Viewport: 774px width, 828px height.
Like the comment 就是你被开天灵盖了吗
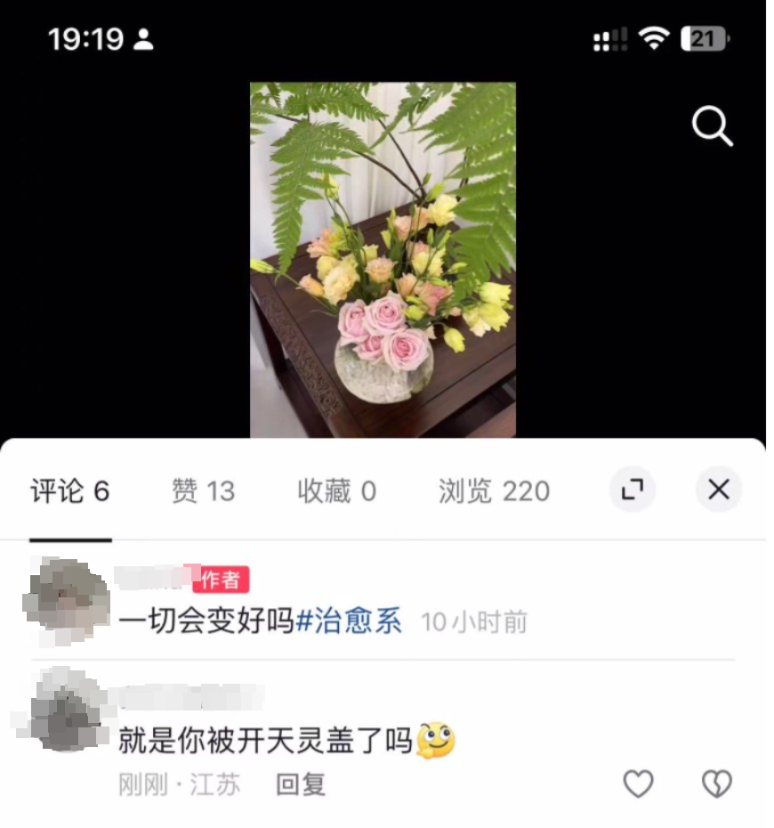pos(638,785)
